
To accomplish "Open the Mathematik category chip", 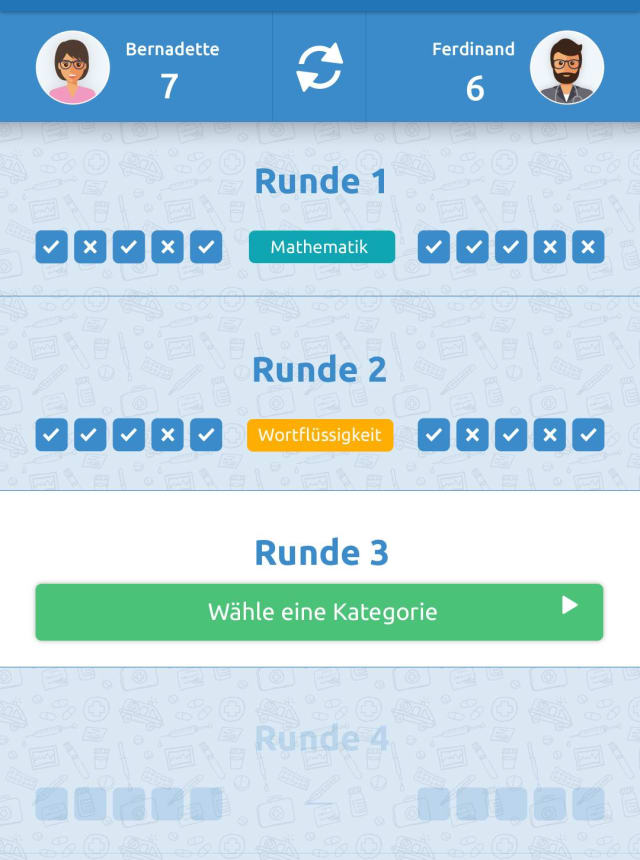I will (x=321, y=247).
